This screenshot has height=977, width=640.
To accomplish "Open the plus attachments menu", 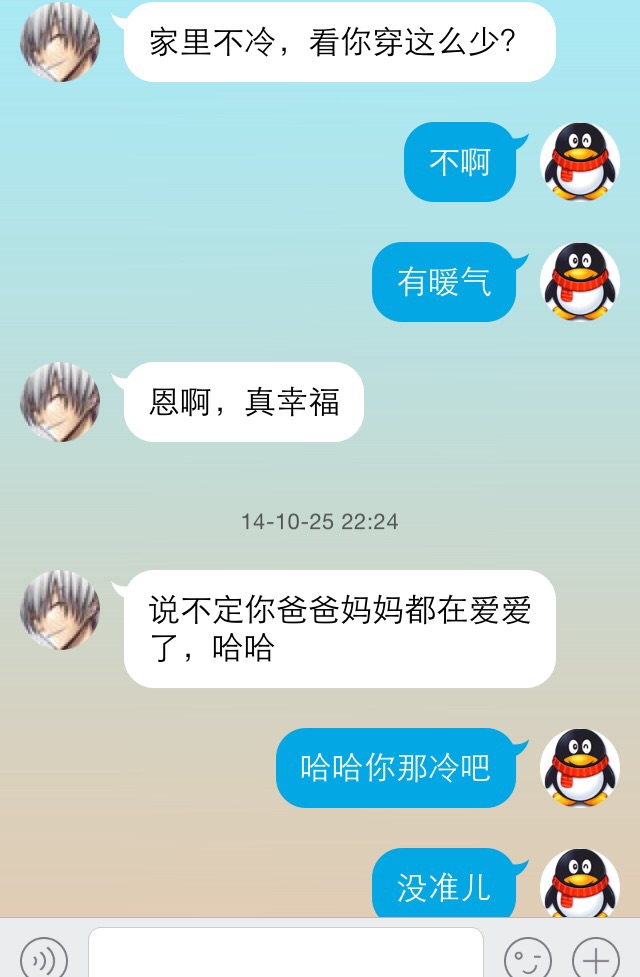I will click(x=596, y=958).
